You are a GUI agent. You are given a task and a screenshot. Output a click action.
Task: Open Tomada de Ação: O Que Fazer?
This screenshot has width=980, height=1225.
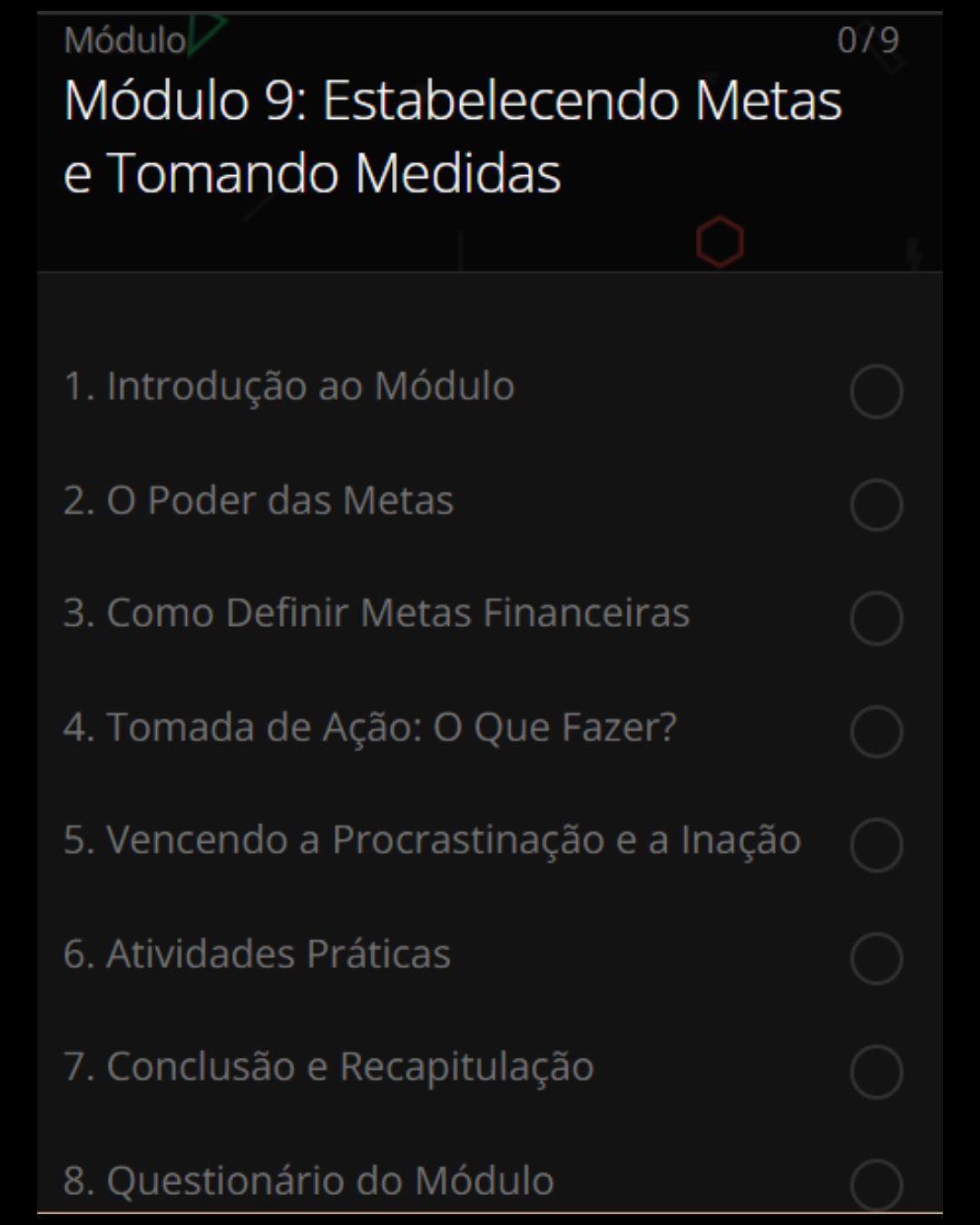coord(370,728)
